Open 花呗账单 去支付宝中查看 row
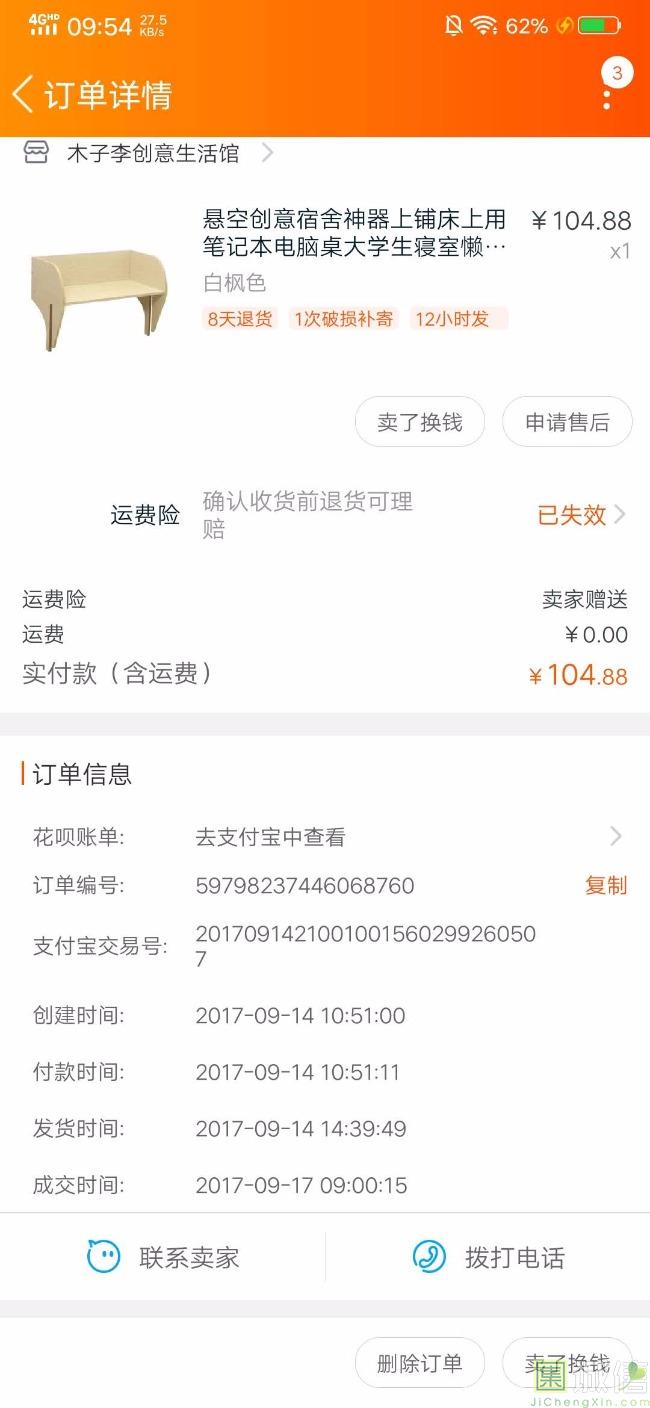 point(325,838)
